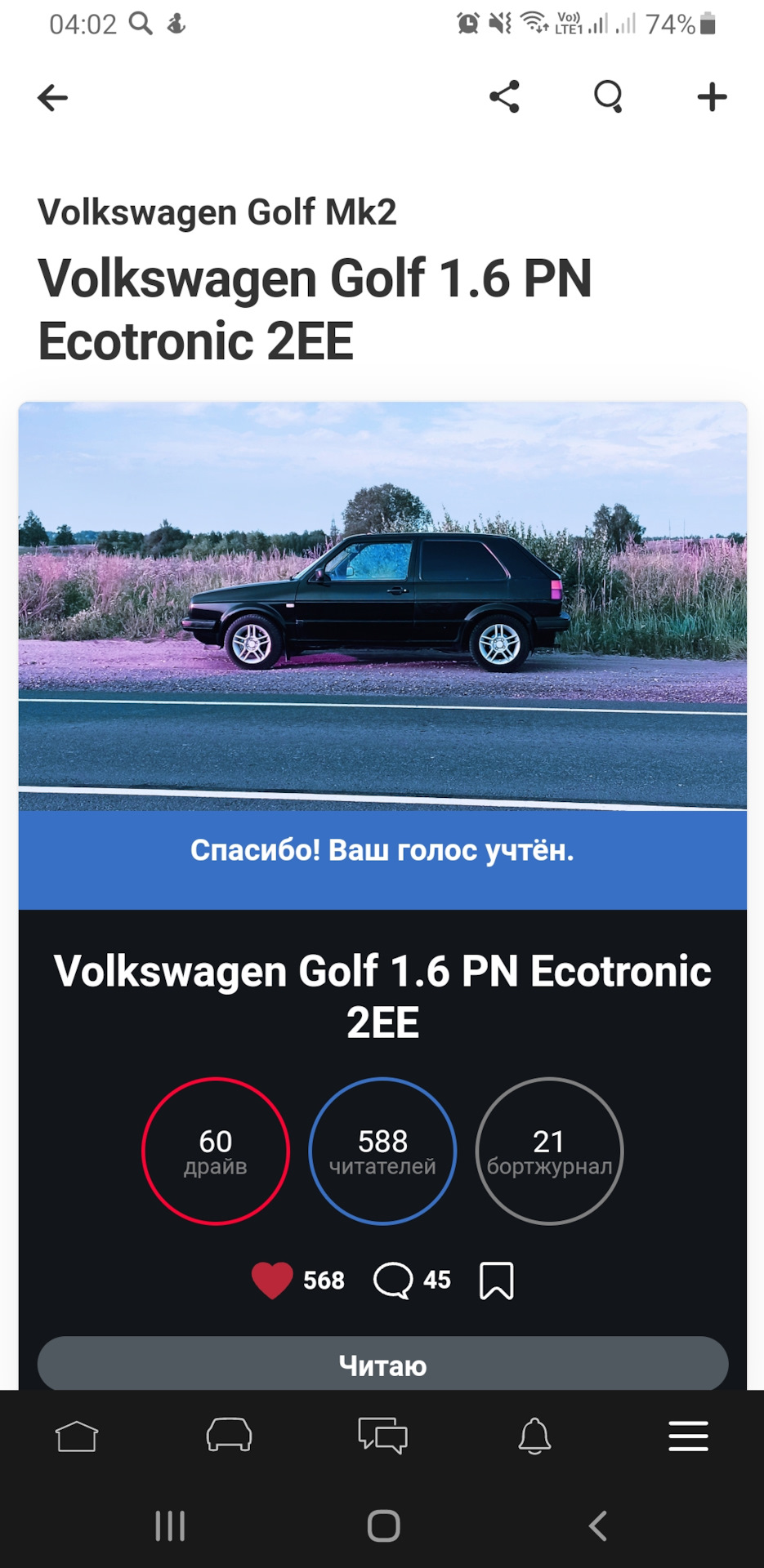Tap the plus icon to add
The height and width of the screenshot is (1568, 764).
pyautogui.click(x=712, y=97)
